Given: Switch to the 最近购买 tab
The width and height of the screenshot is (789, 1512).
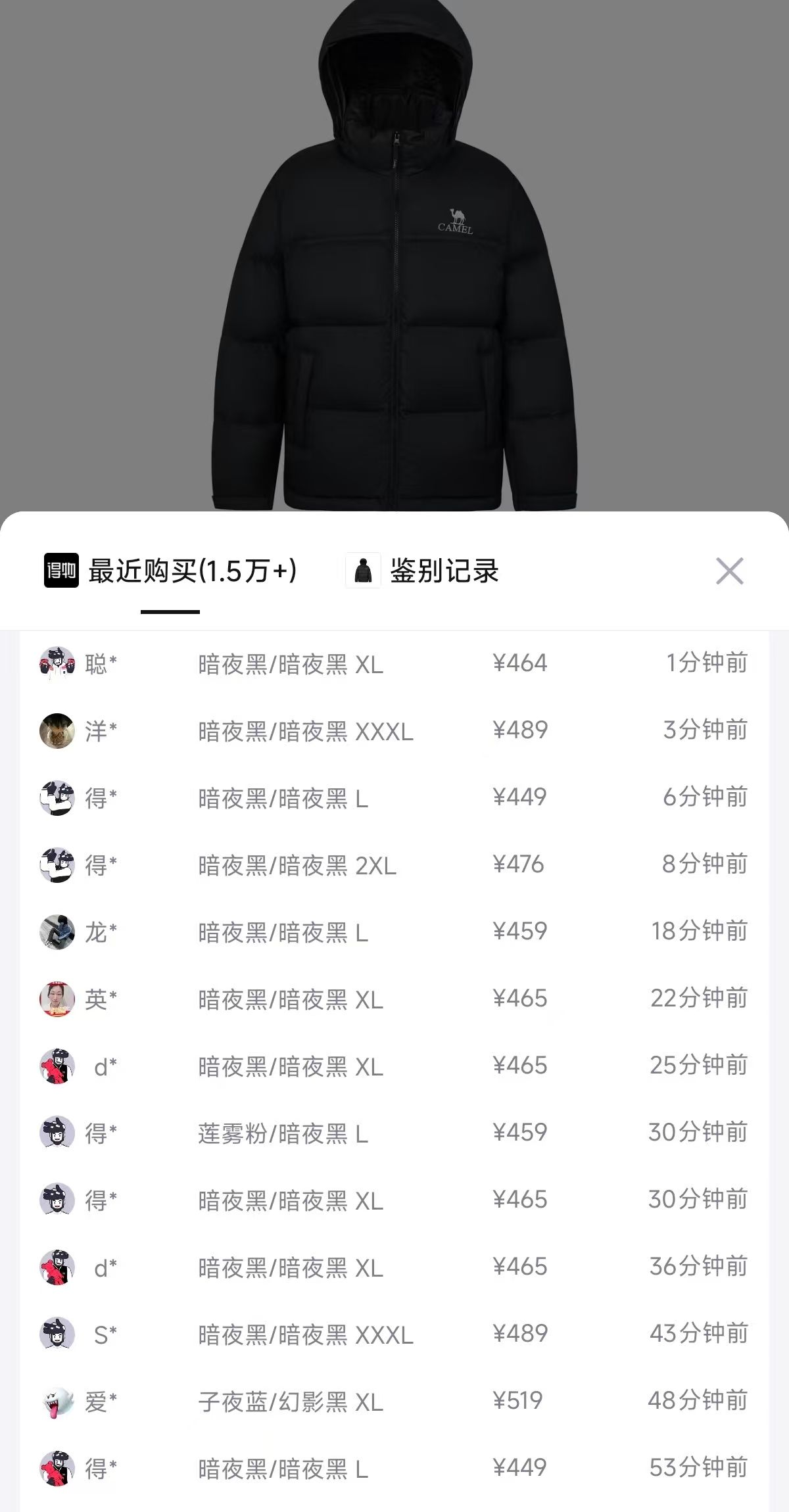Looking at the screenshot, I should coord(191,571).
